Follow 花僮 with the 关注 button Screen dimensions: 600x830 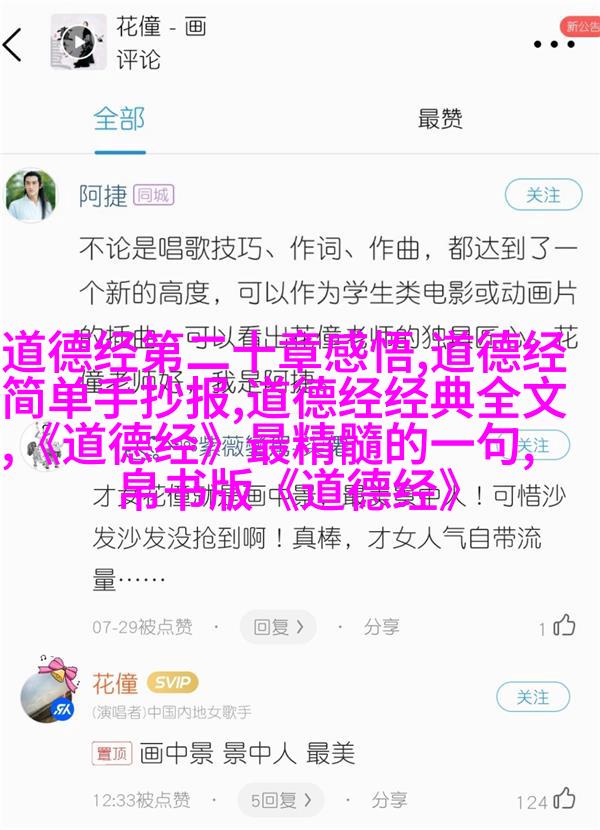[x=533, y=696]
